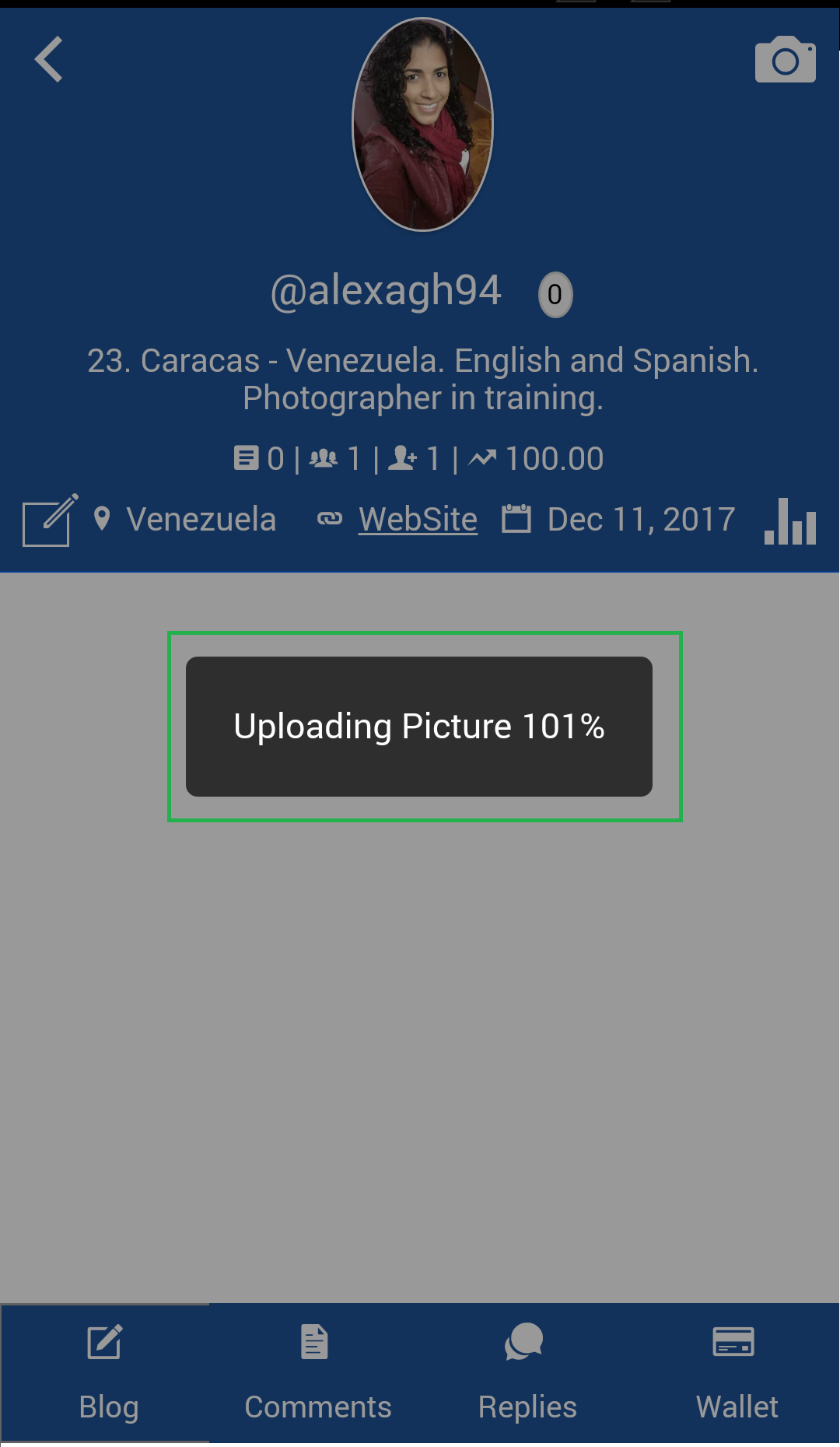Open the WebSite link
The image size is (840, 1447).
[418, 520]
